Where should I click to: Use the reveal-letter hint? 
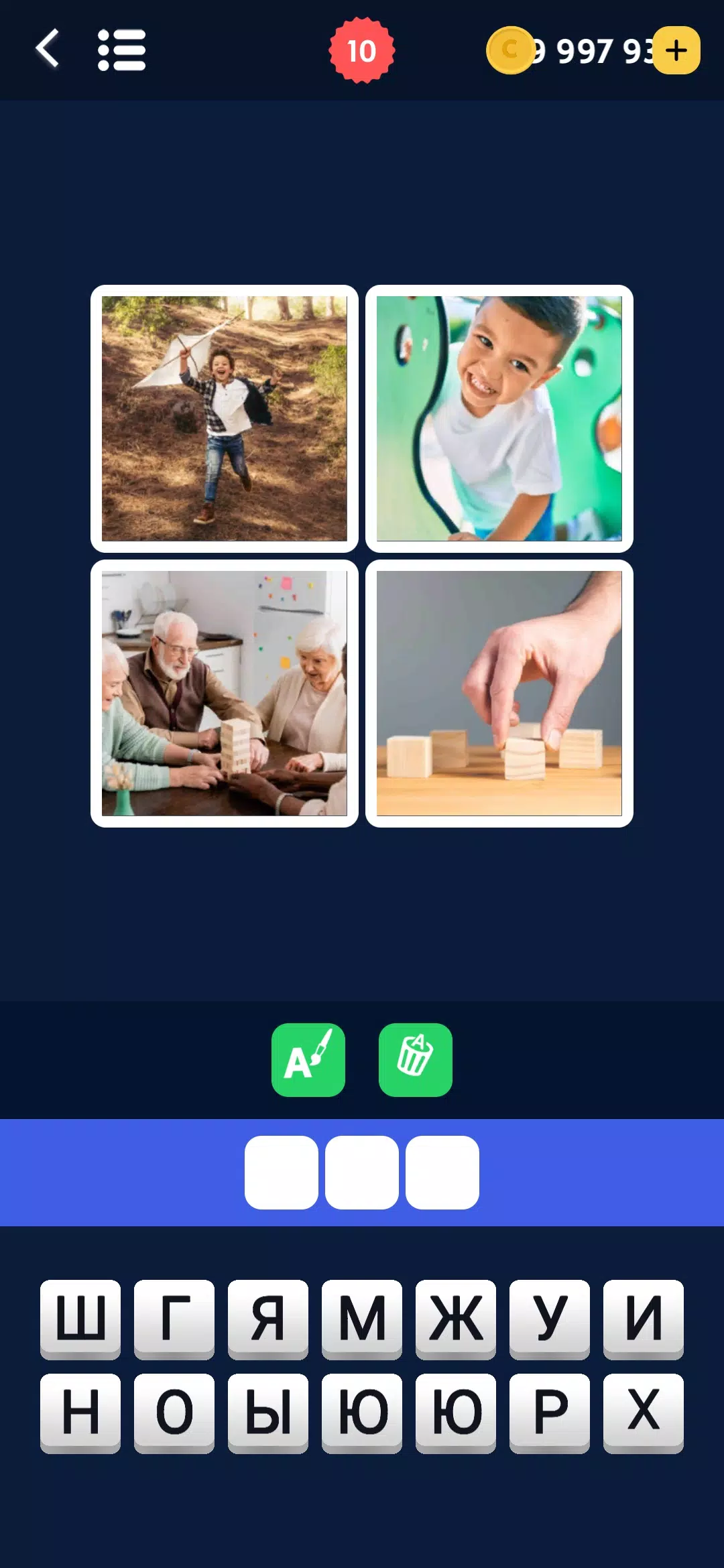(x=308, y=1059)
